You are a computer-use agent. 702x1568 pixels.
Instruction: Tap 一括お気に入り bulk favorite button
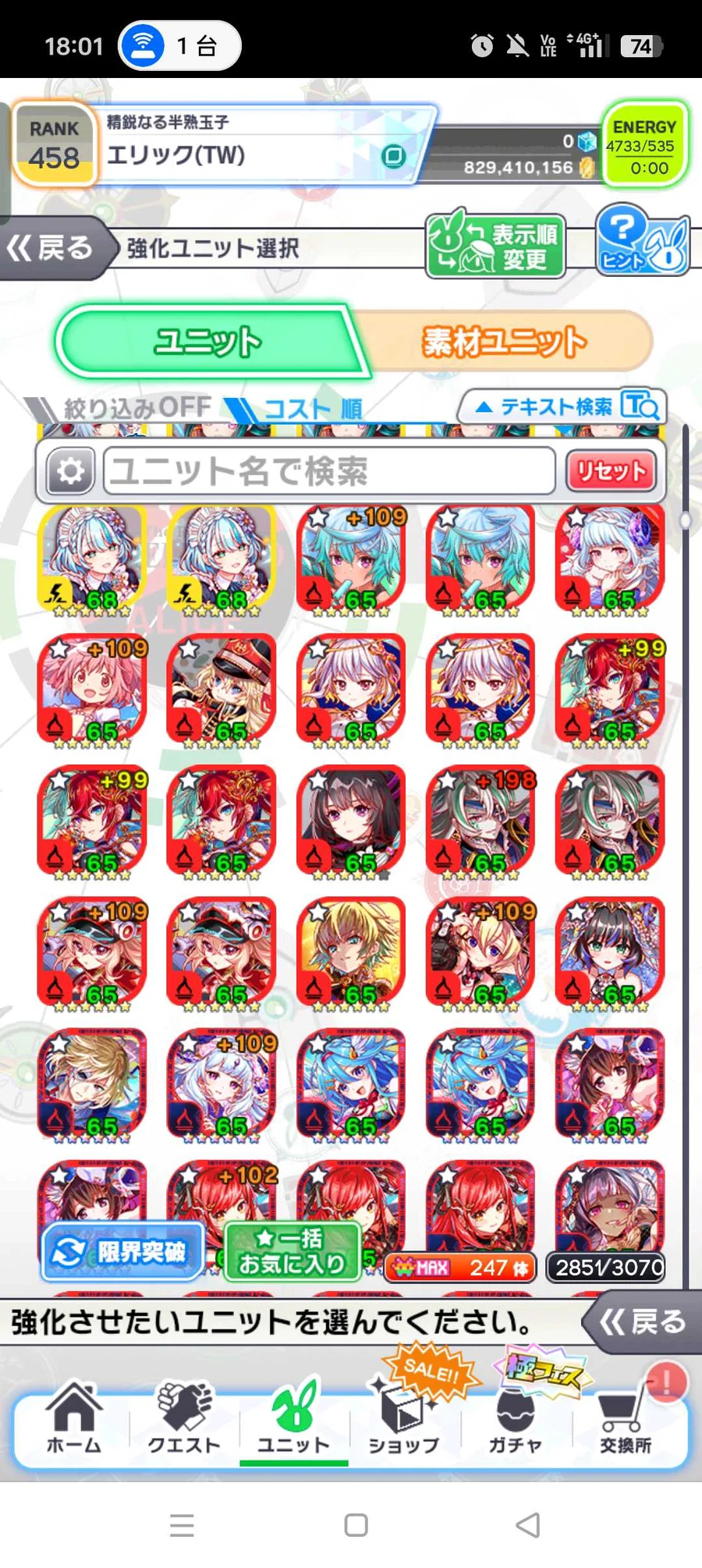(292, 1252)
